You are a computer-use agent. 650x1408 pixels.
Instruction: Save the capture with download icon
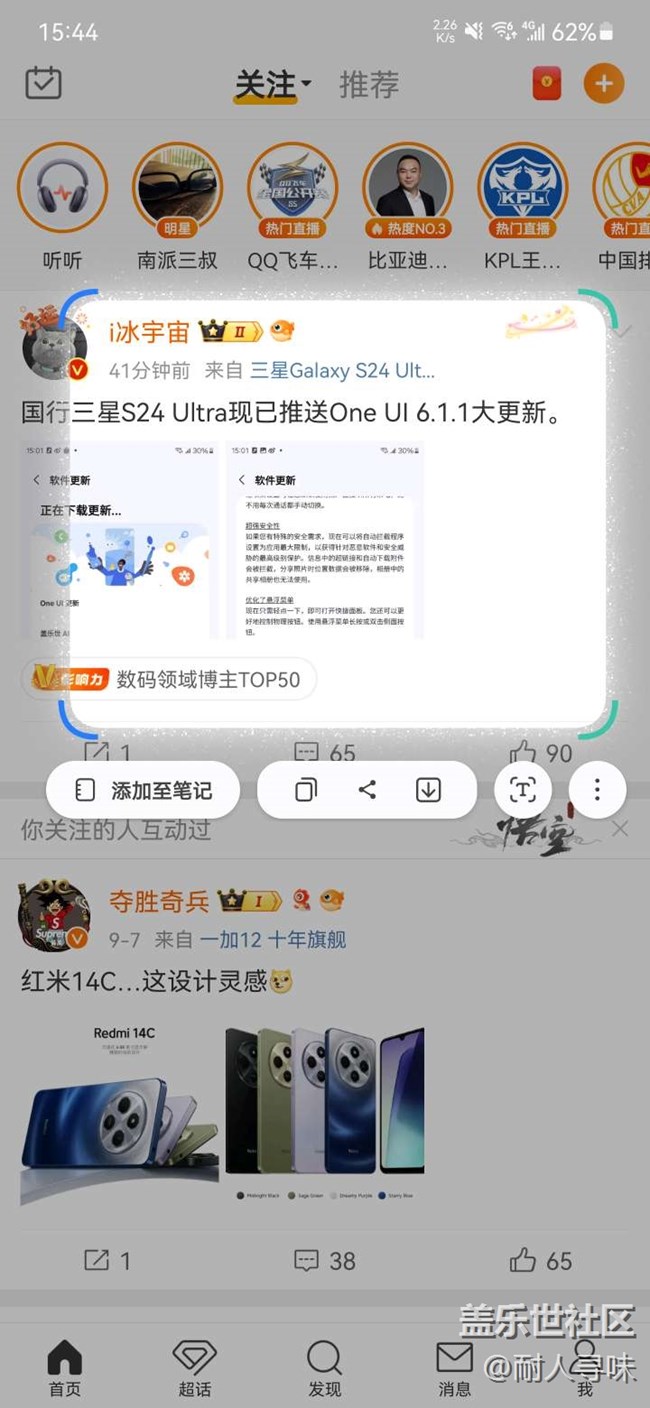[428, 790]
